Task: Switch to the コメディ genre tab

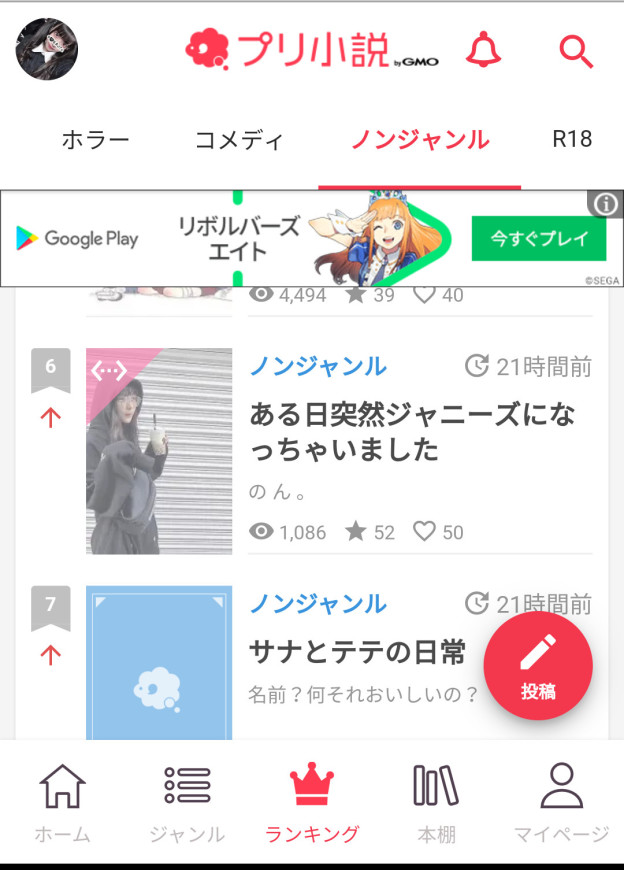Action: click(x=239, y=140)
